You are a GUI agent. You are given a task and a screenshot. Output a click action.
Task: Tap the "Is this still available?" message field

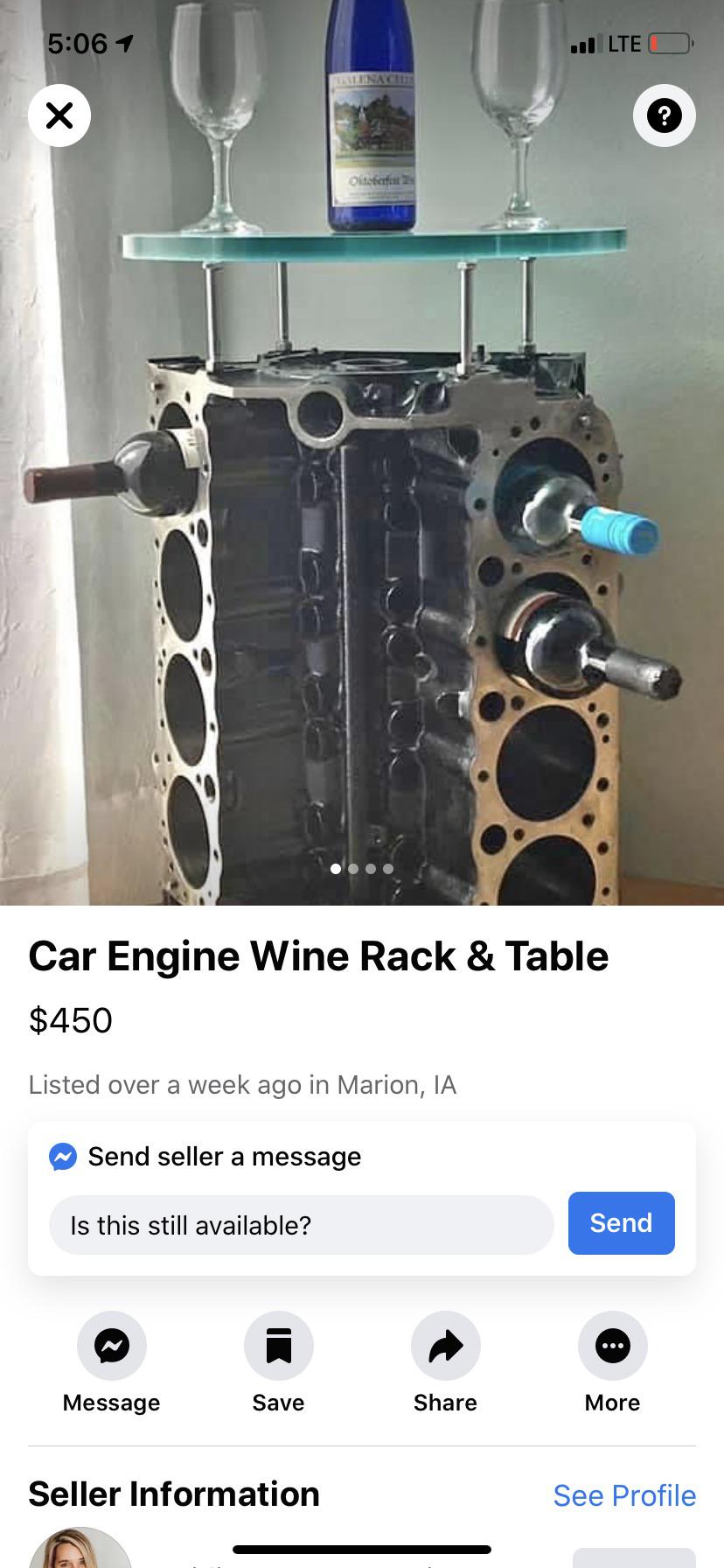[301, 1224]
